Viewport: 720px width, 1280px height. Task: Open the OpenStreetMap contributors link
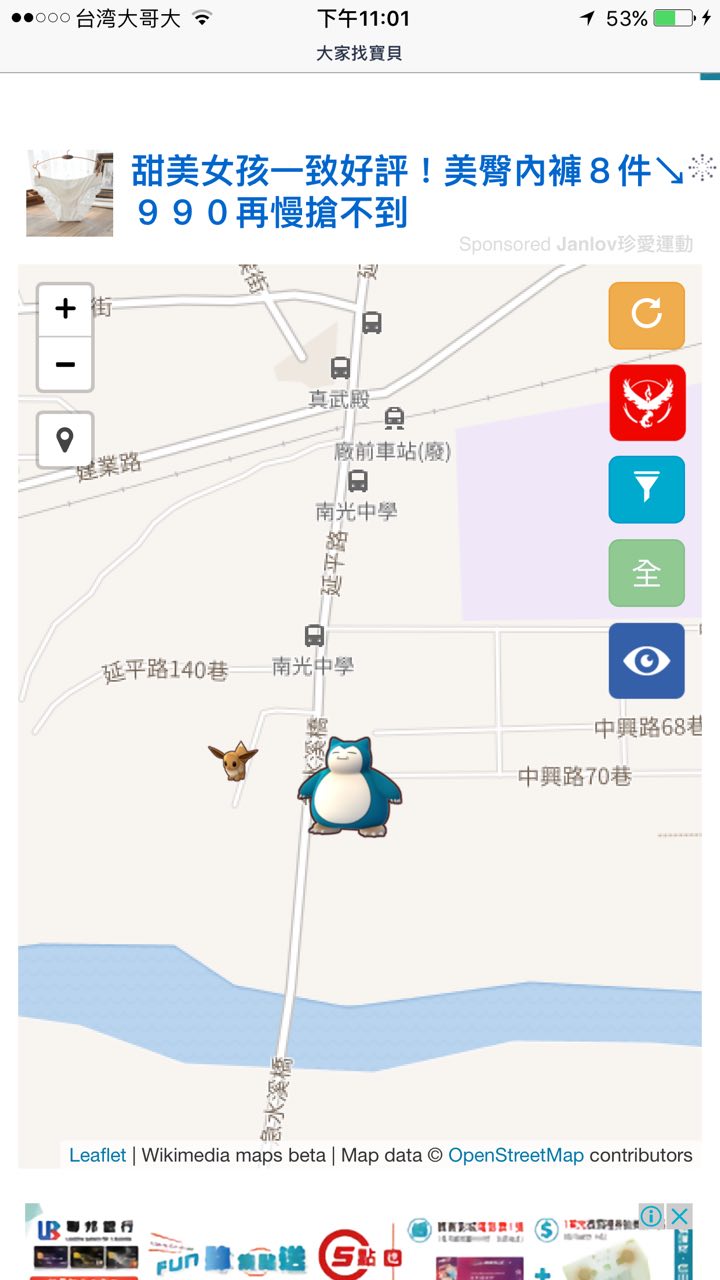tap(515, 1155)
